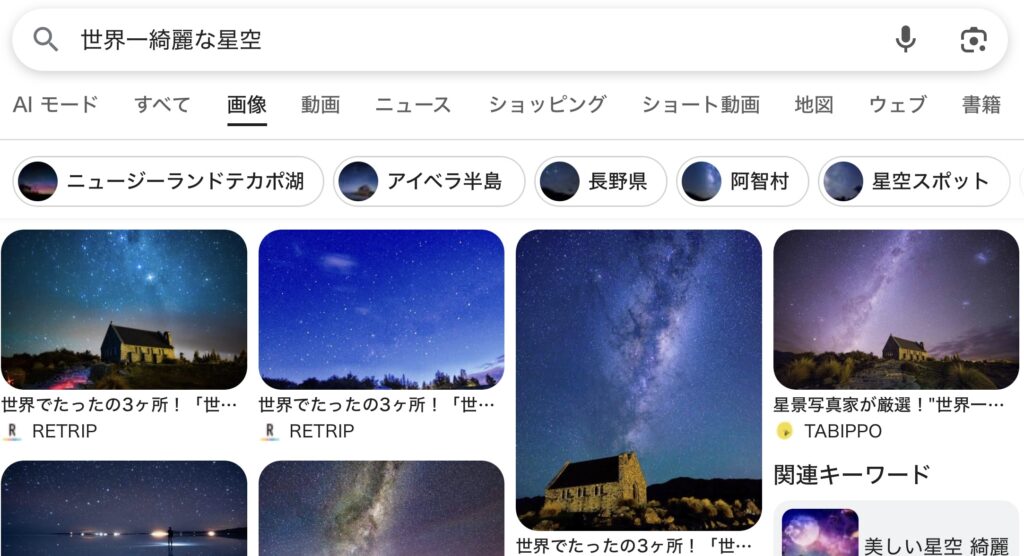View the ウェブ results tab
The width and height of the screenshot is (1024, 556).
(897, 104)
